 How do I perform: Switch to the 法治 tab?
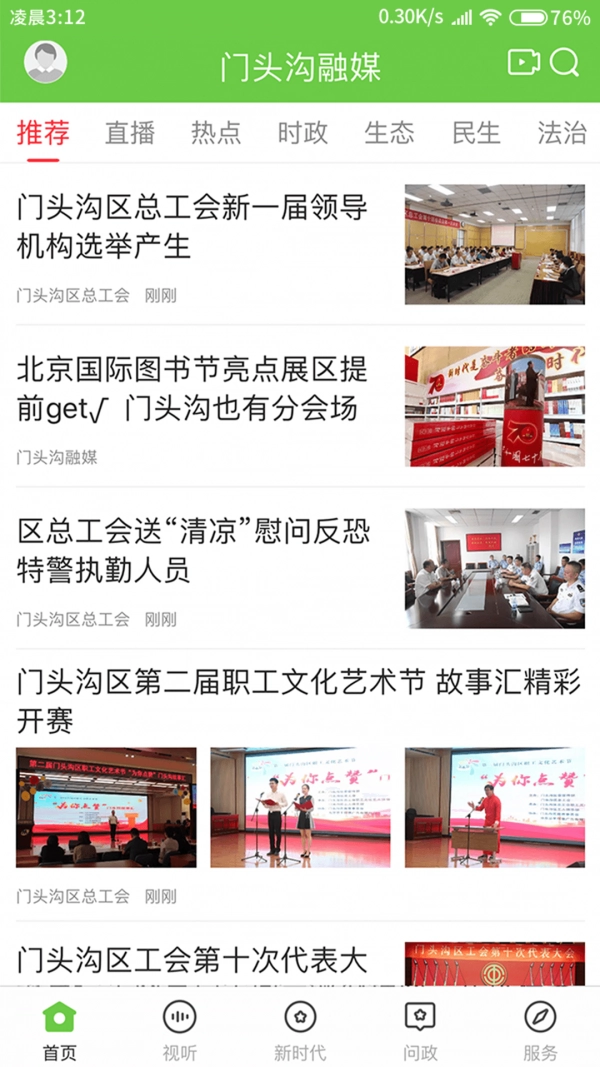click(x=562, y=132)
